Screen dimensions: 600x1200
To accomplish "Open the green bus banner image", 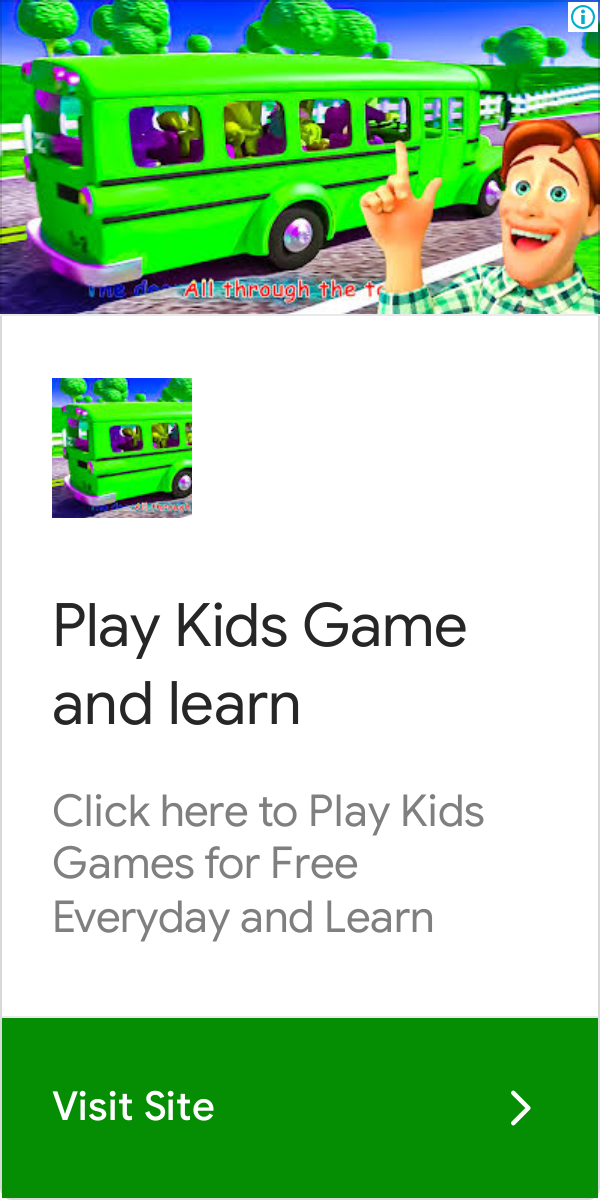I will (x=300, y=158).
